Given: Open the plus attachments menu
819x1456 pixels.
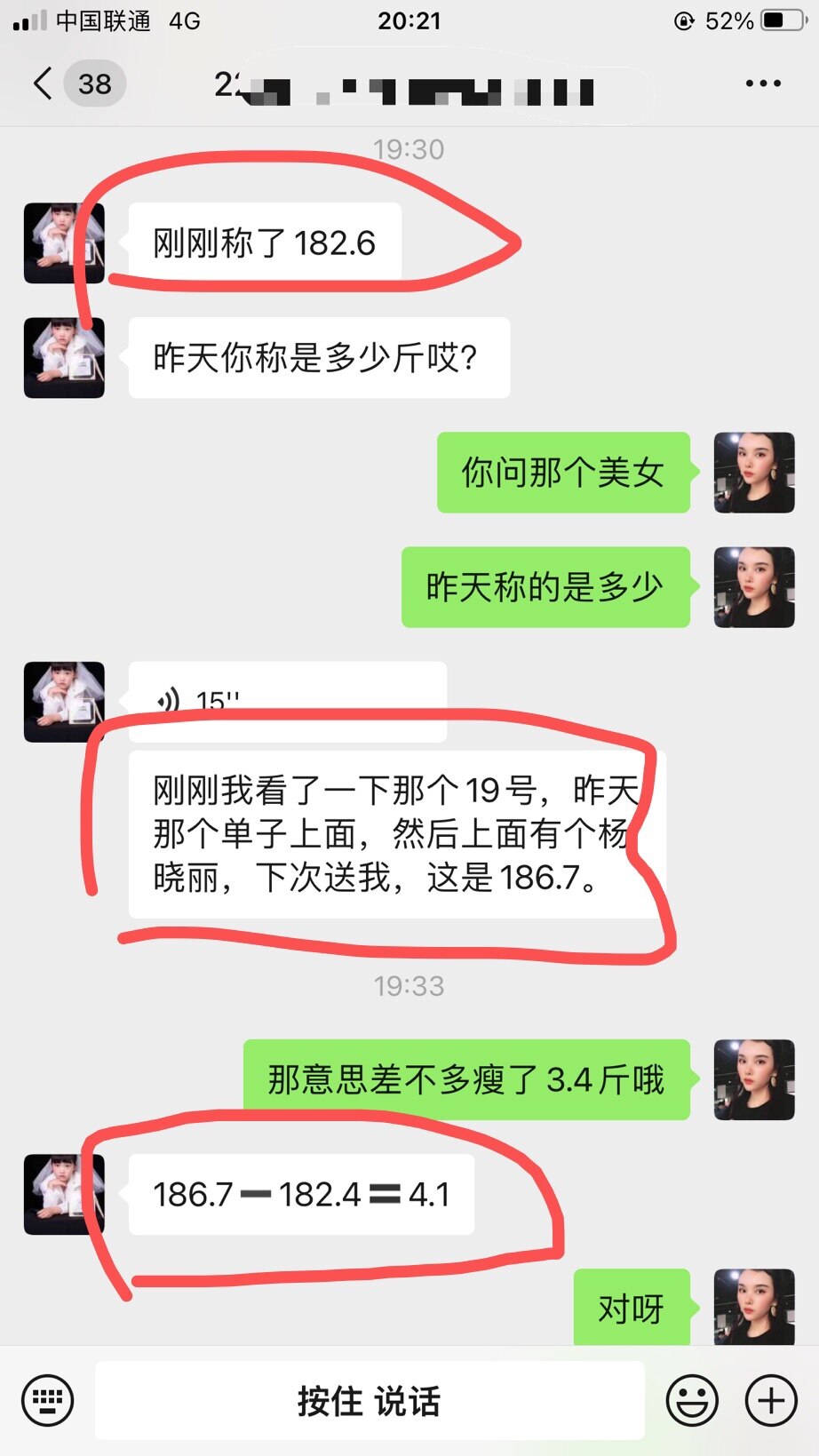Looking at the screenshot, I should [770, 1401].
